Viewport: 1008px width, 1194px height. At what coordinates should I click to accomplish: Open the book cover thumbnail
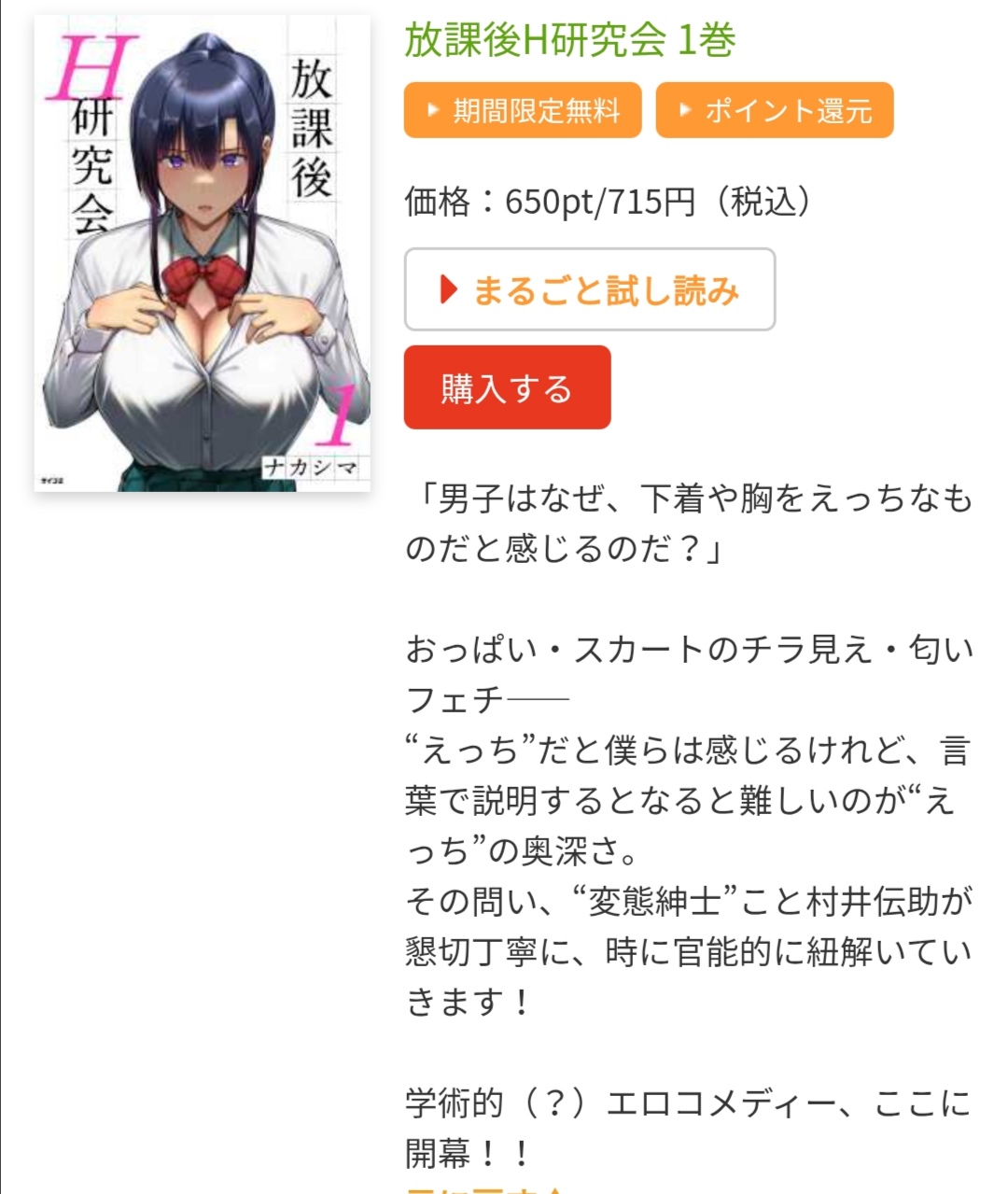point(203,254)
